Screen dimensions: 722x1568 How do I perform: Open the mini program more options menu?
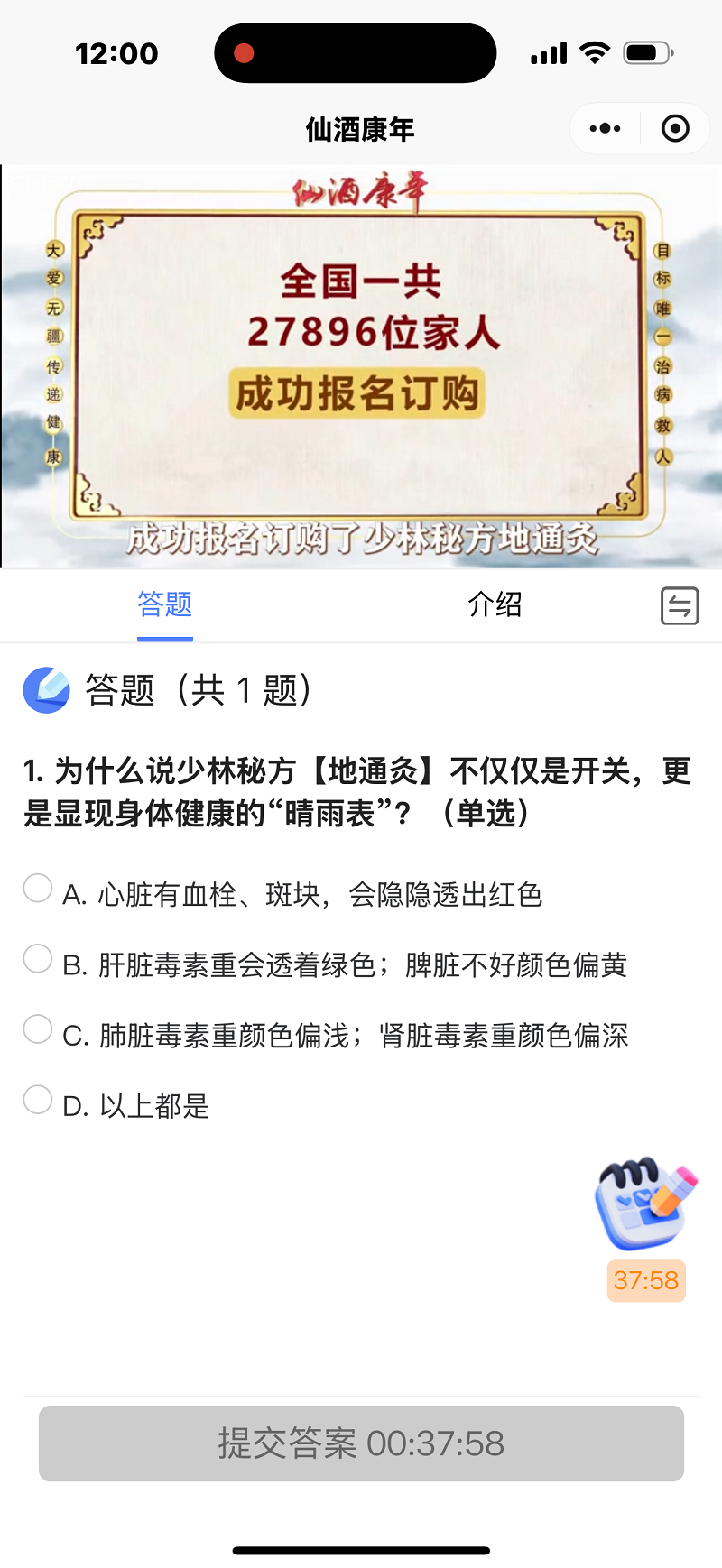tap(605, 129)
